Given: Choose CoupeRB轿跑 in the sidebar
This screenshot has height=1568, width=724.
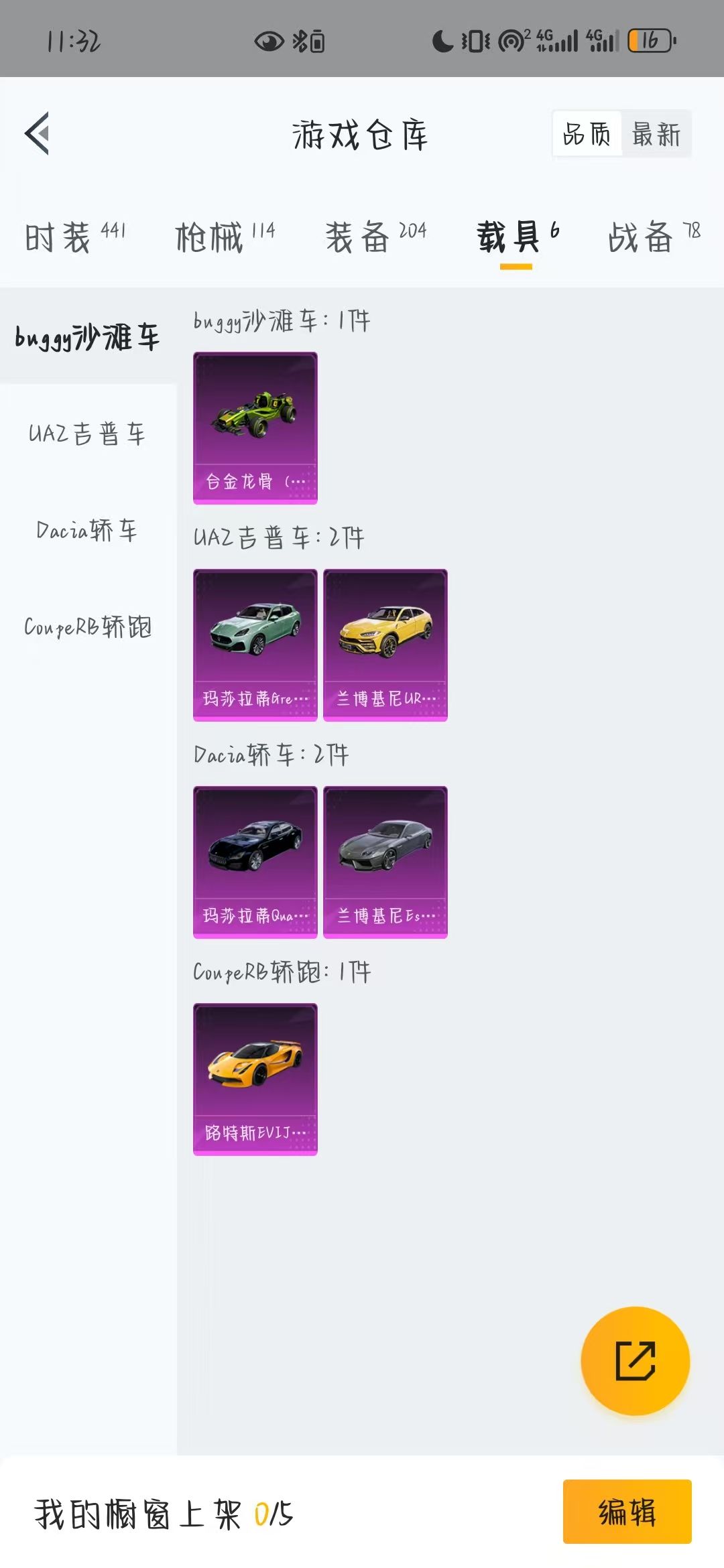Looking at the screenshot, I should [x=88, y=627].
